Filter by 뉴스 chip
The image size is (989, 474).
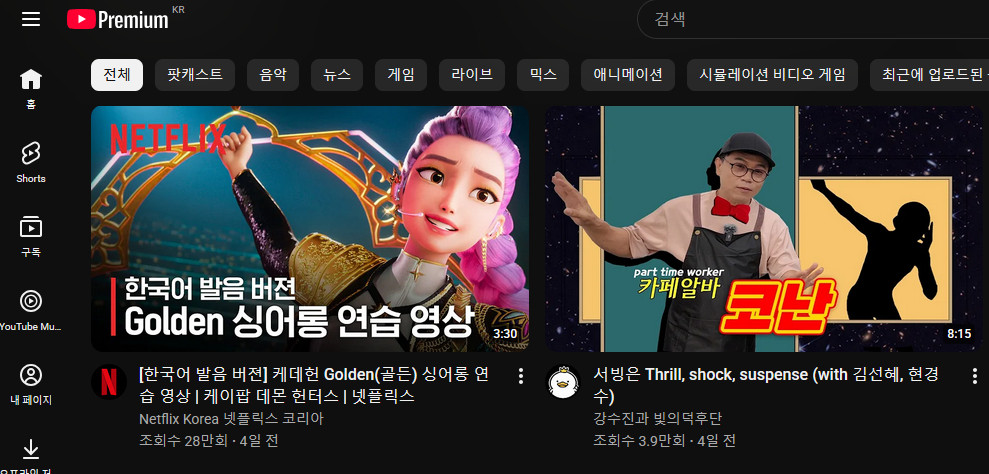click(x=337, y=74)
